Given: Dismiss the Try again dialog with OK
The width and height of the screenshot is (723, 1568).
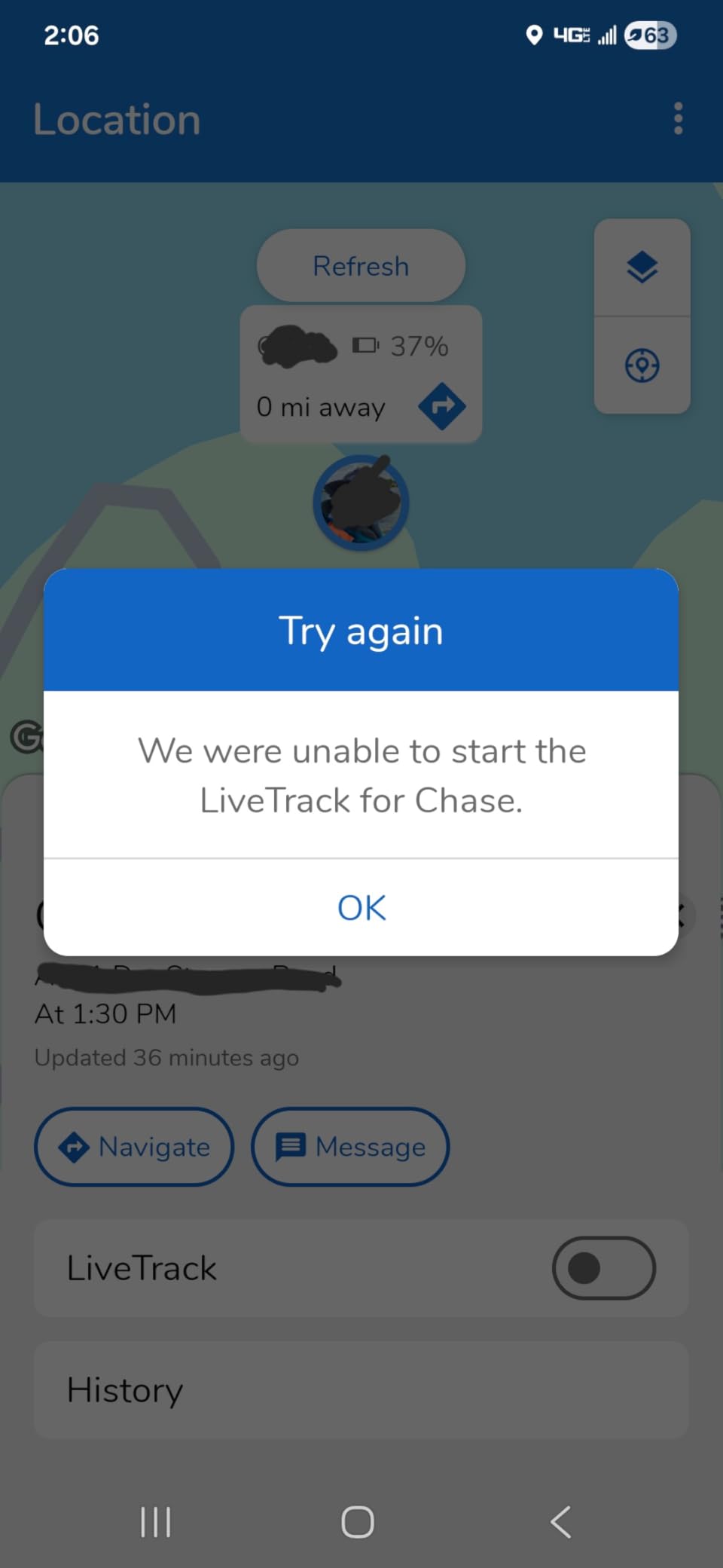Looking at the screenshot, I should click(x=361, y=907).
